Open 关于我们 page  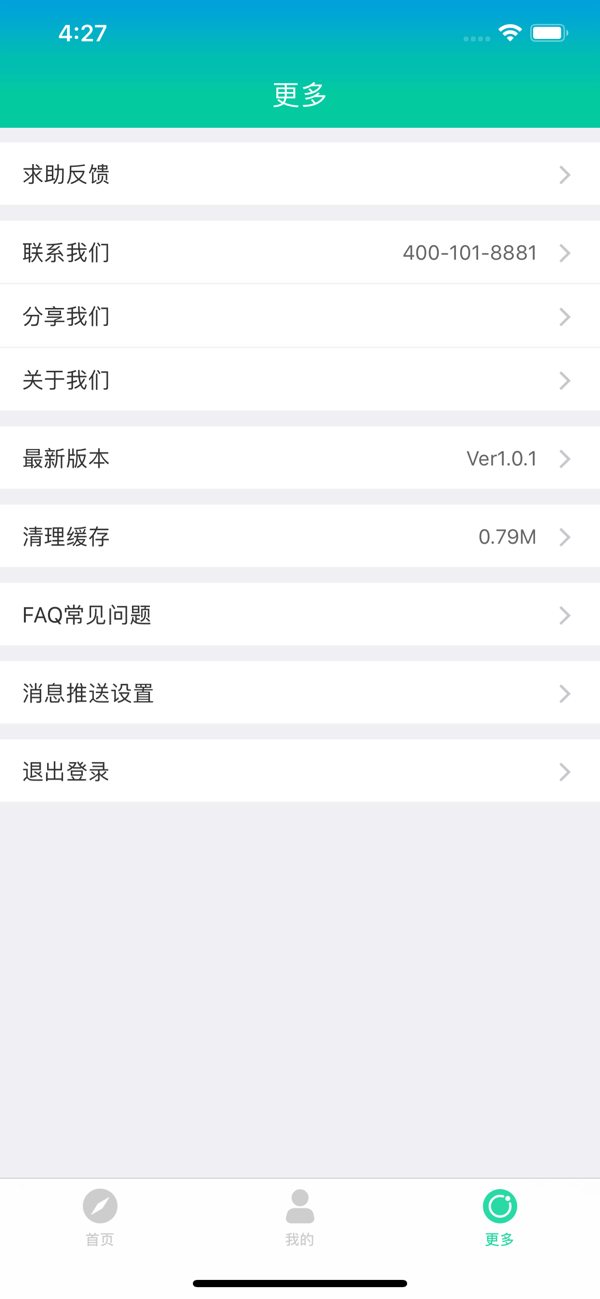pos(300,380)
